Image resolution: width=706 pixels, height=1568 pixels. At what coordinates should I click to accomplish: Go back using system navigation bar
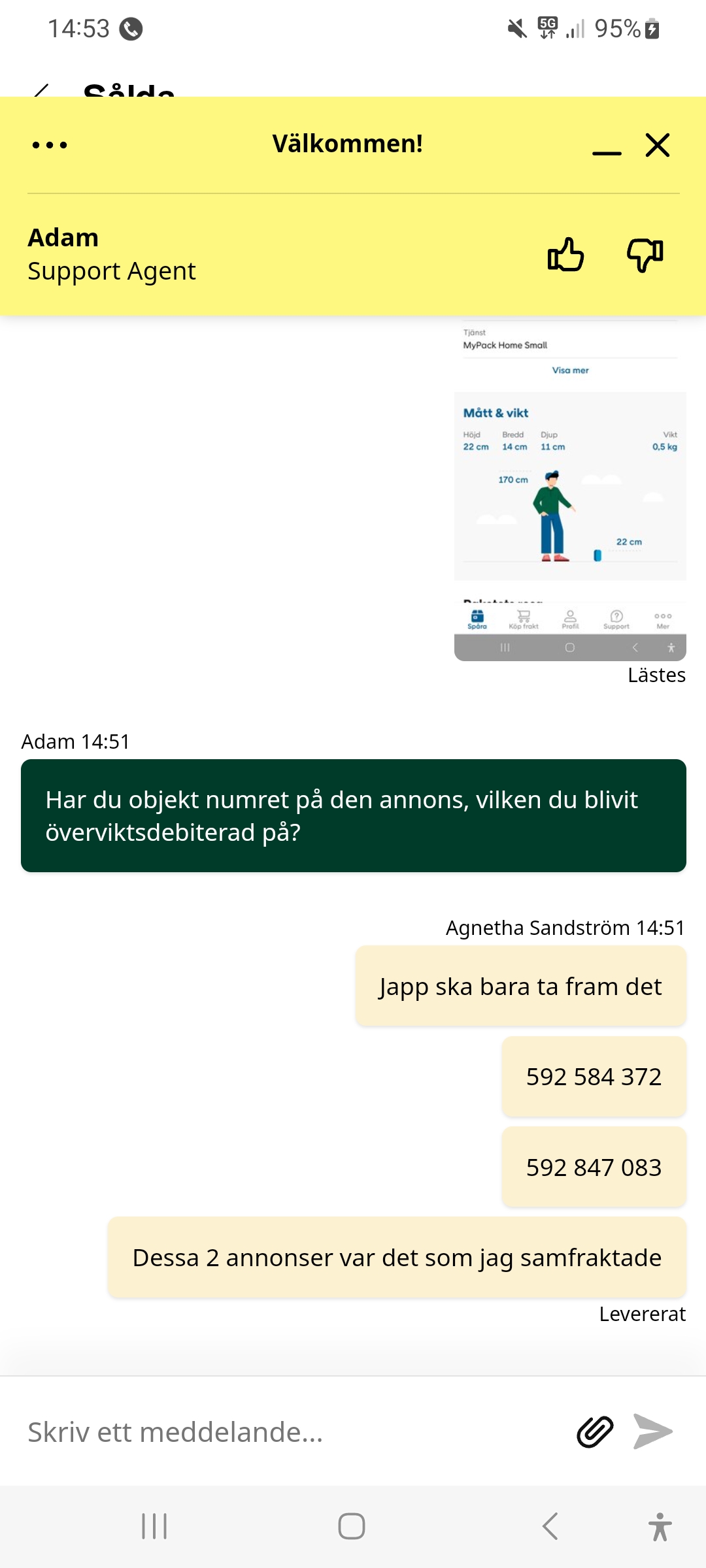tap(550, 1526)
